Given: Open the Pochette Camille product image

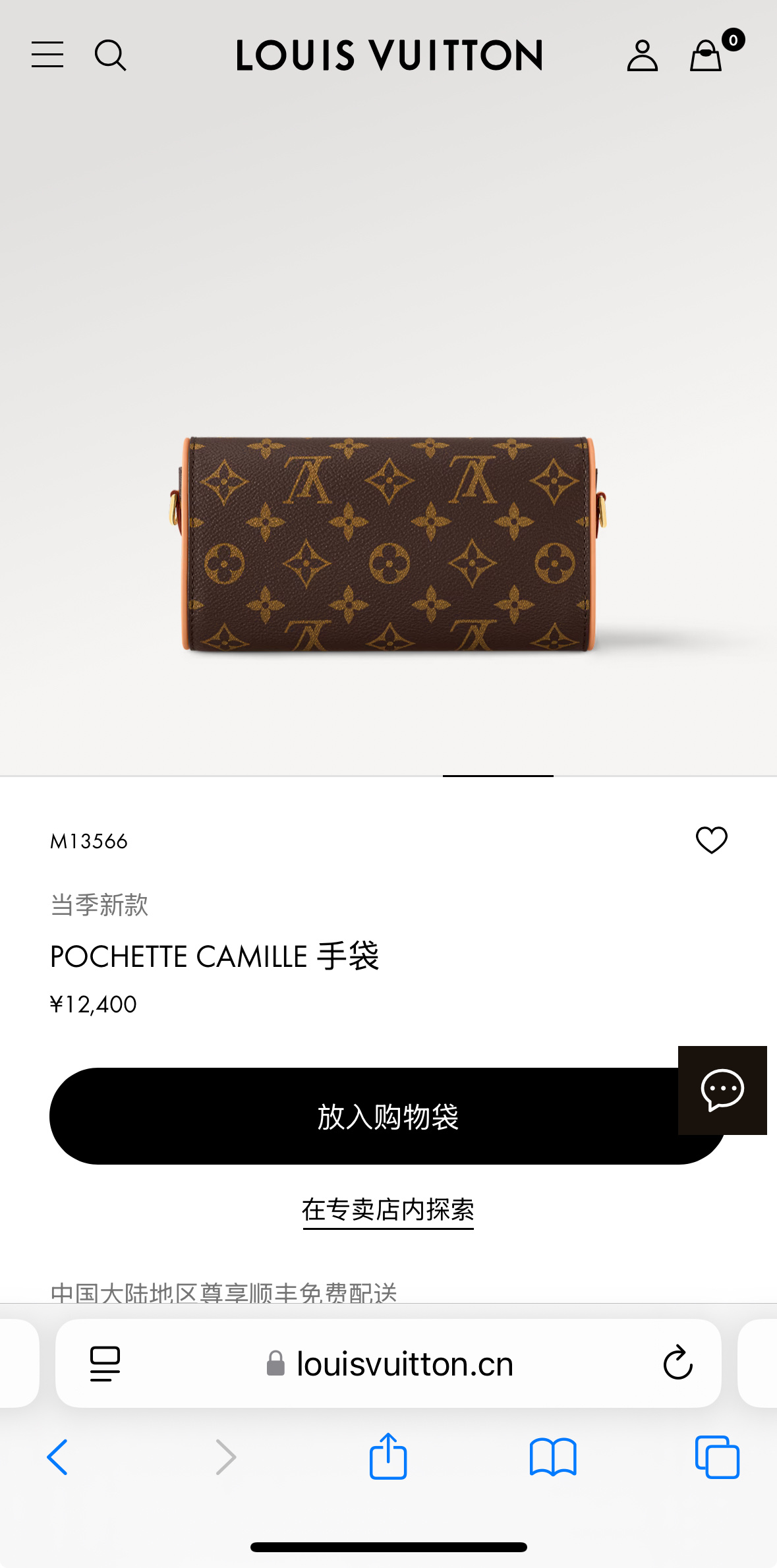Looking at the screenshot, I should pyautogui.click(x=388, y=544).
